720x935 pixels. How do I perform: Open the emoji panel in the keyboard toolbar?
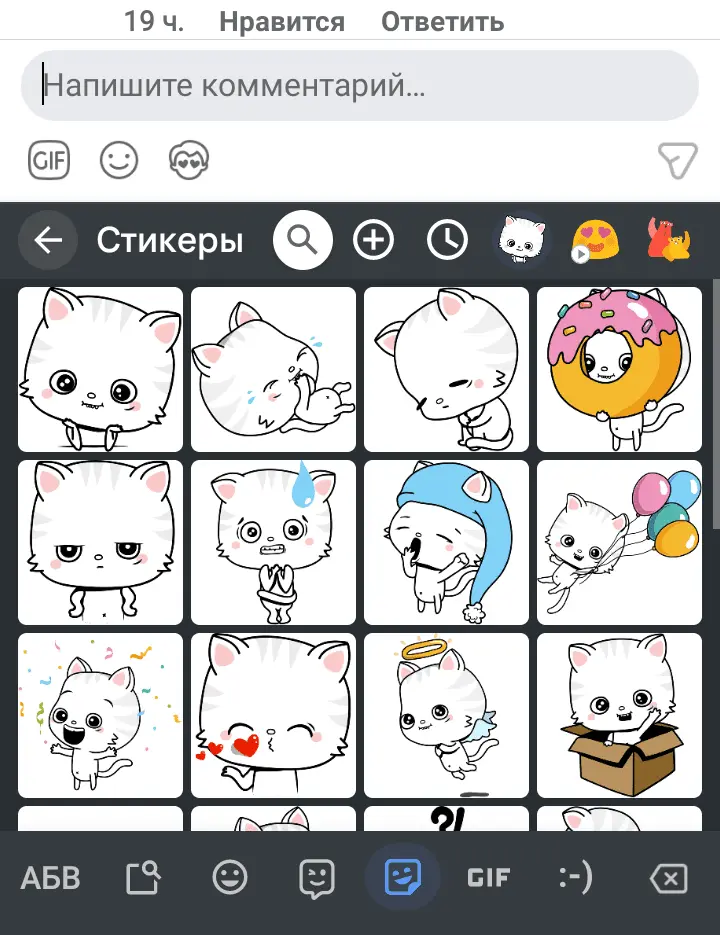click(x=228, y=877)
